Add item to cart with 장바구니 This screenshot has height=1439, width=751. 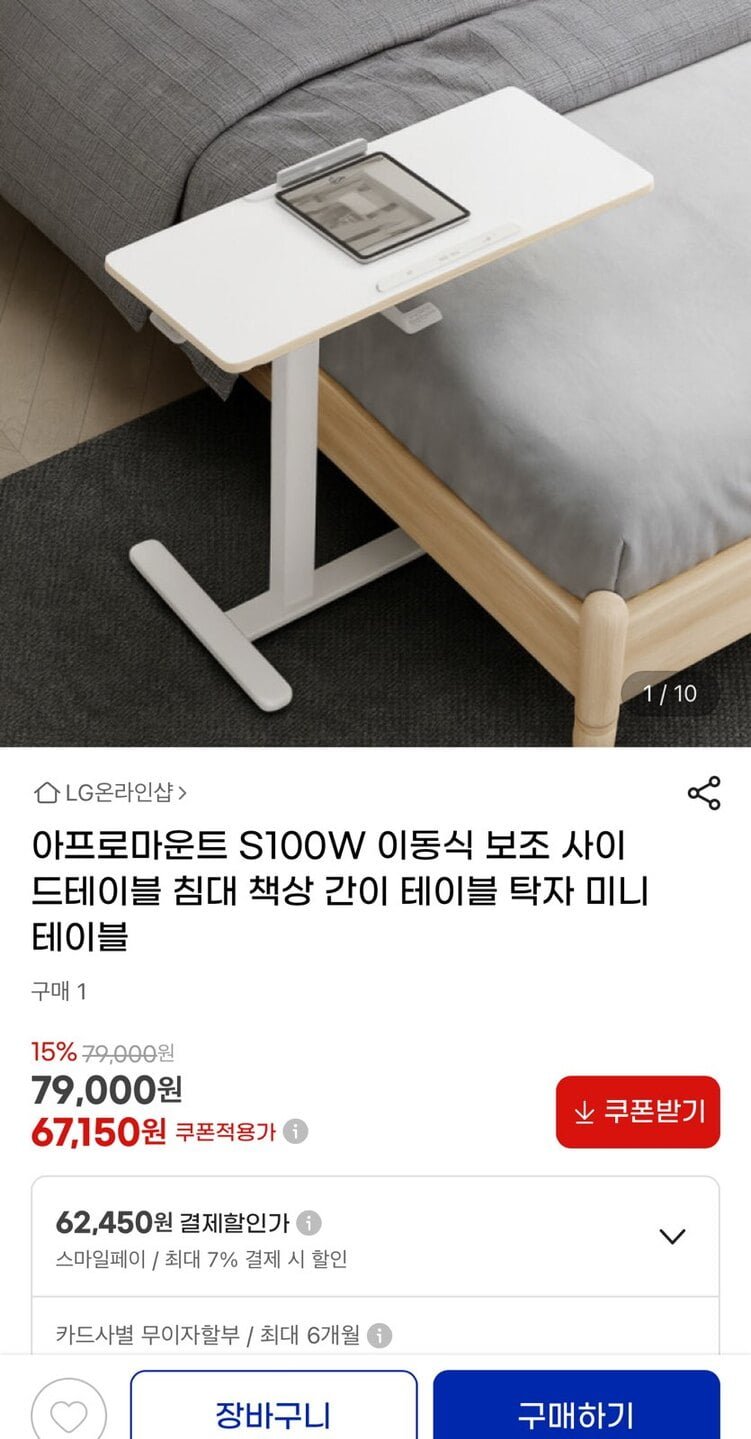[273, 1412]
